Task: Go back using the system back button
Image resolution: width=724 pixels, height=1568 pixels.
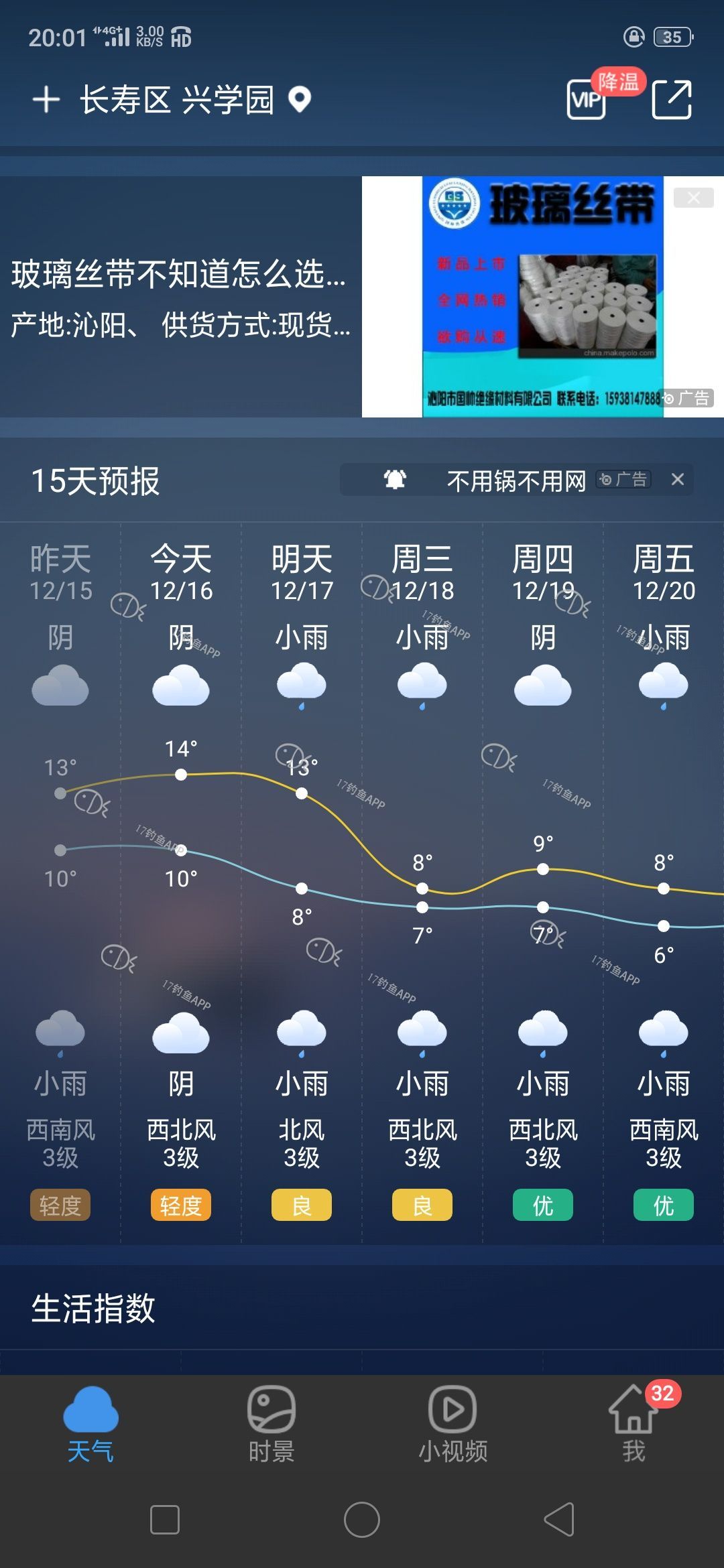Action: [559, 1519]
